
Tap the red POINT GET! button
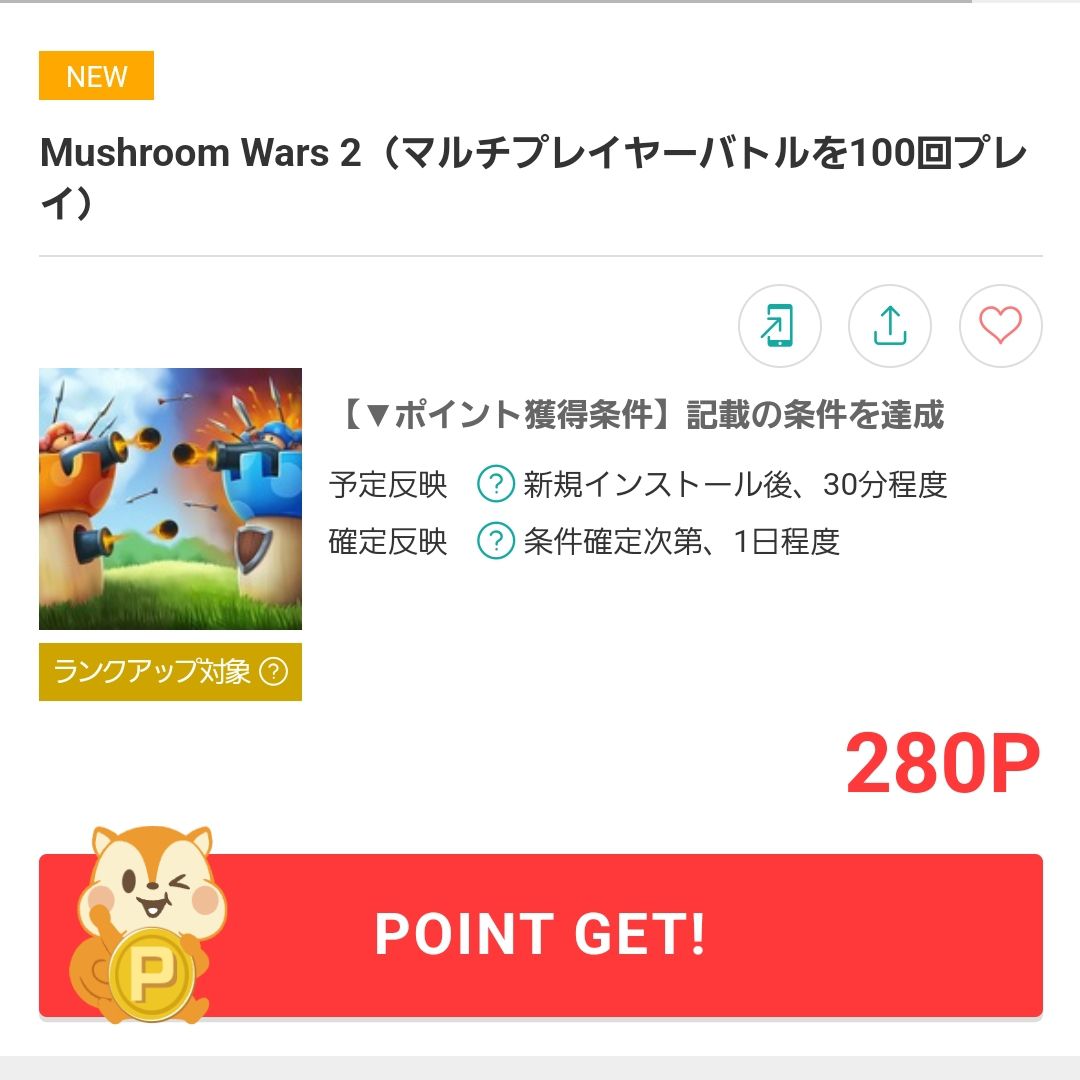[x=540, y=934]
